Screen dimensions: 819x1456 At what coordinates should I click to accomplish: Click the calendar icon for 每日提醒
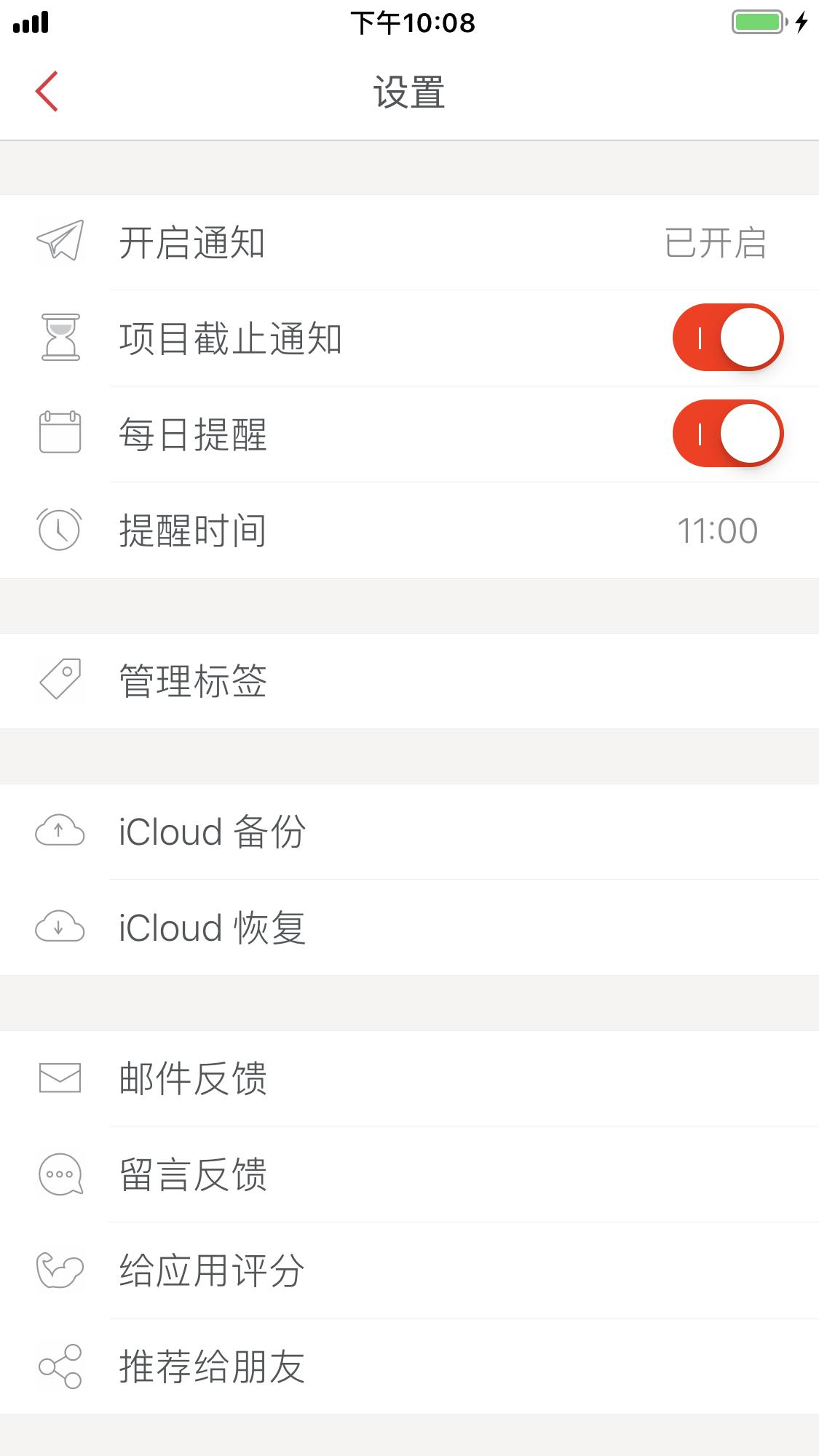pyautogui.click(x=60, y=433)
